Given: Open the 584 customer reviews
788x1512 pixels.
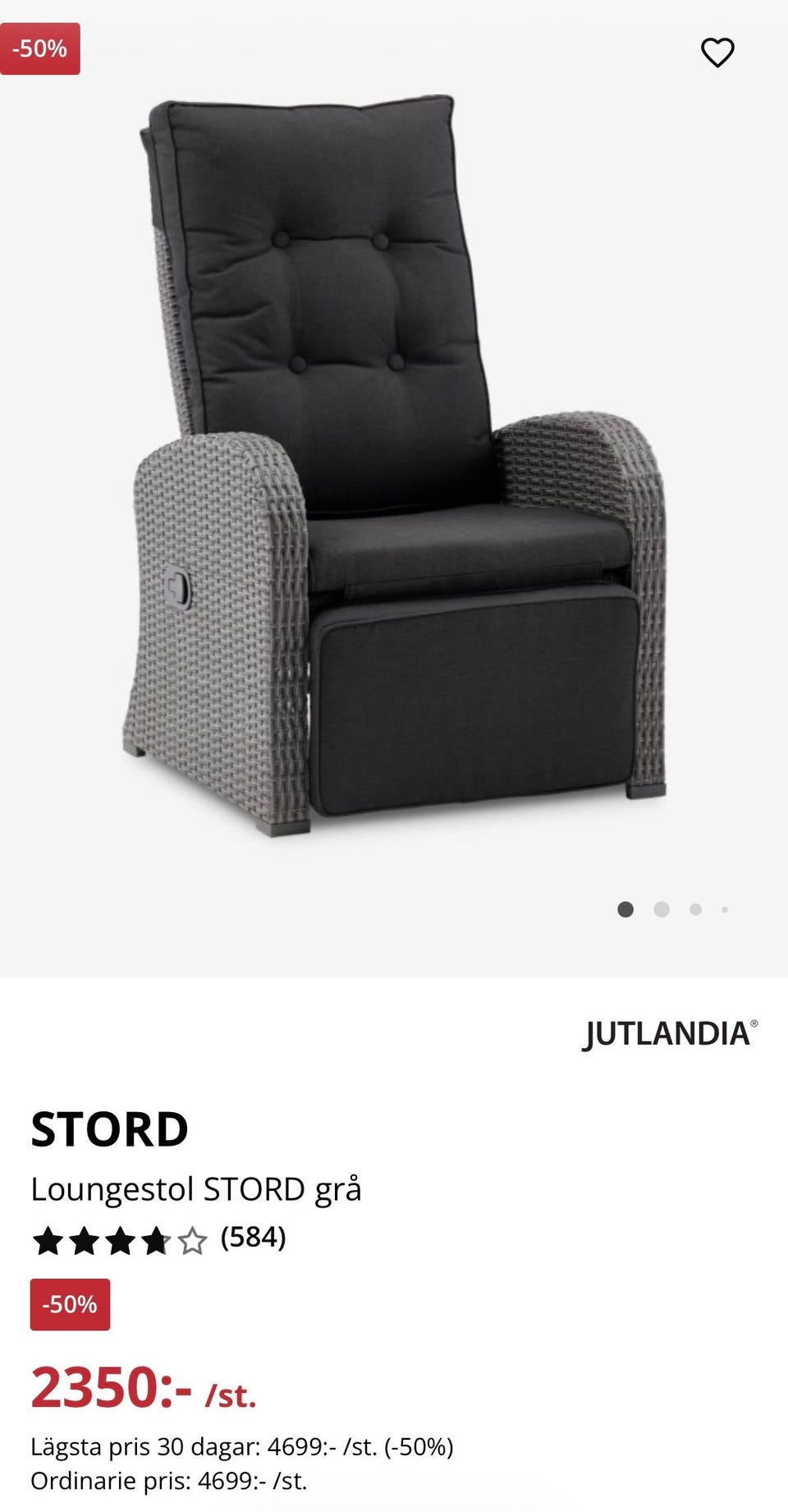Looking at the screenshot, I should coord(253,1238).
